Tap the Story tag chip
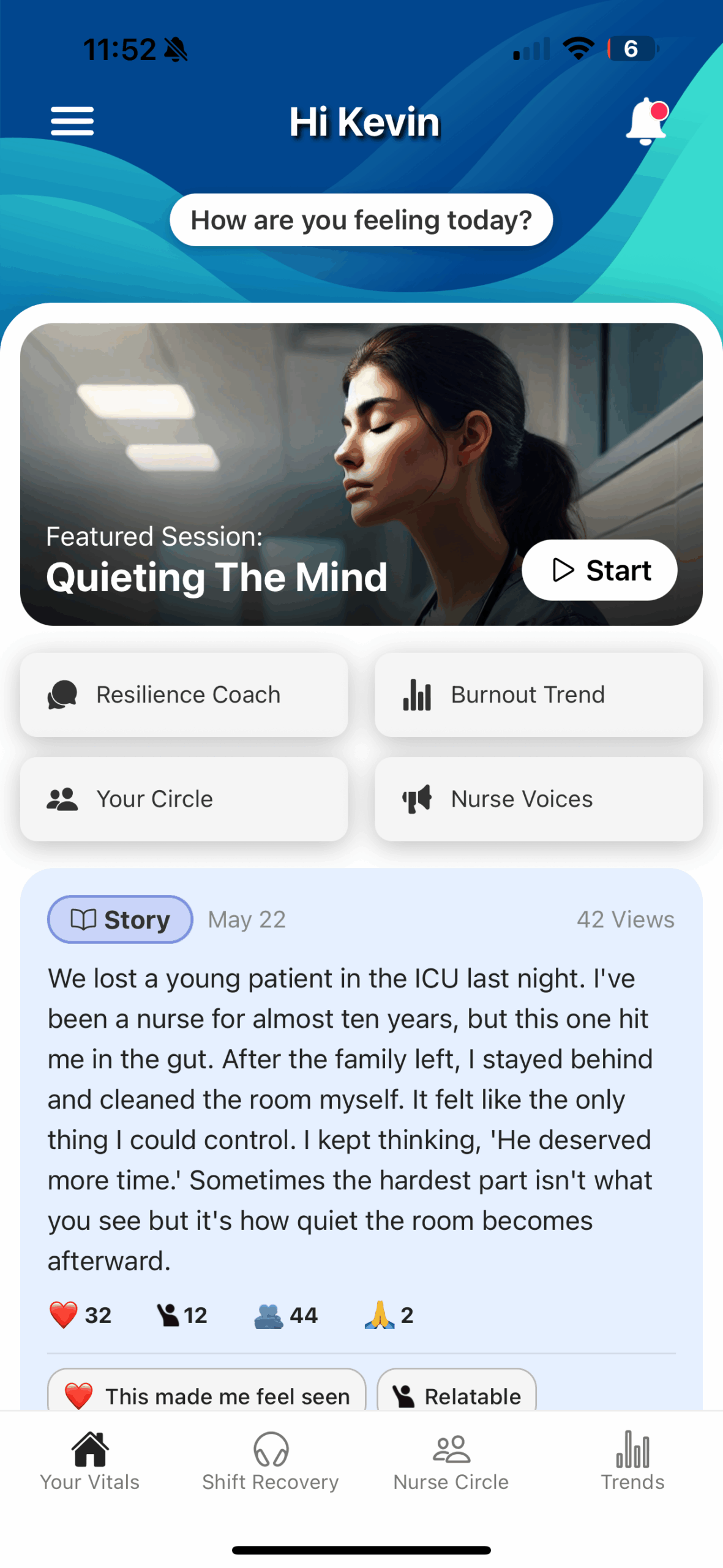The width and height of the screenshot is (723, 1568). [x=120, y=919]
